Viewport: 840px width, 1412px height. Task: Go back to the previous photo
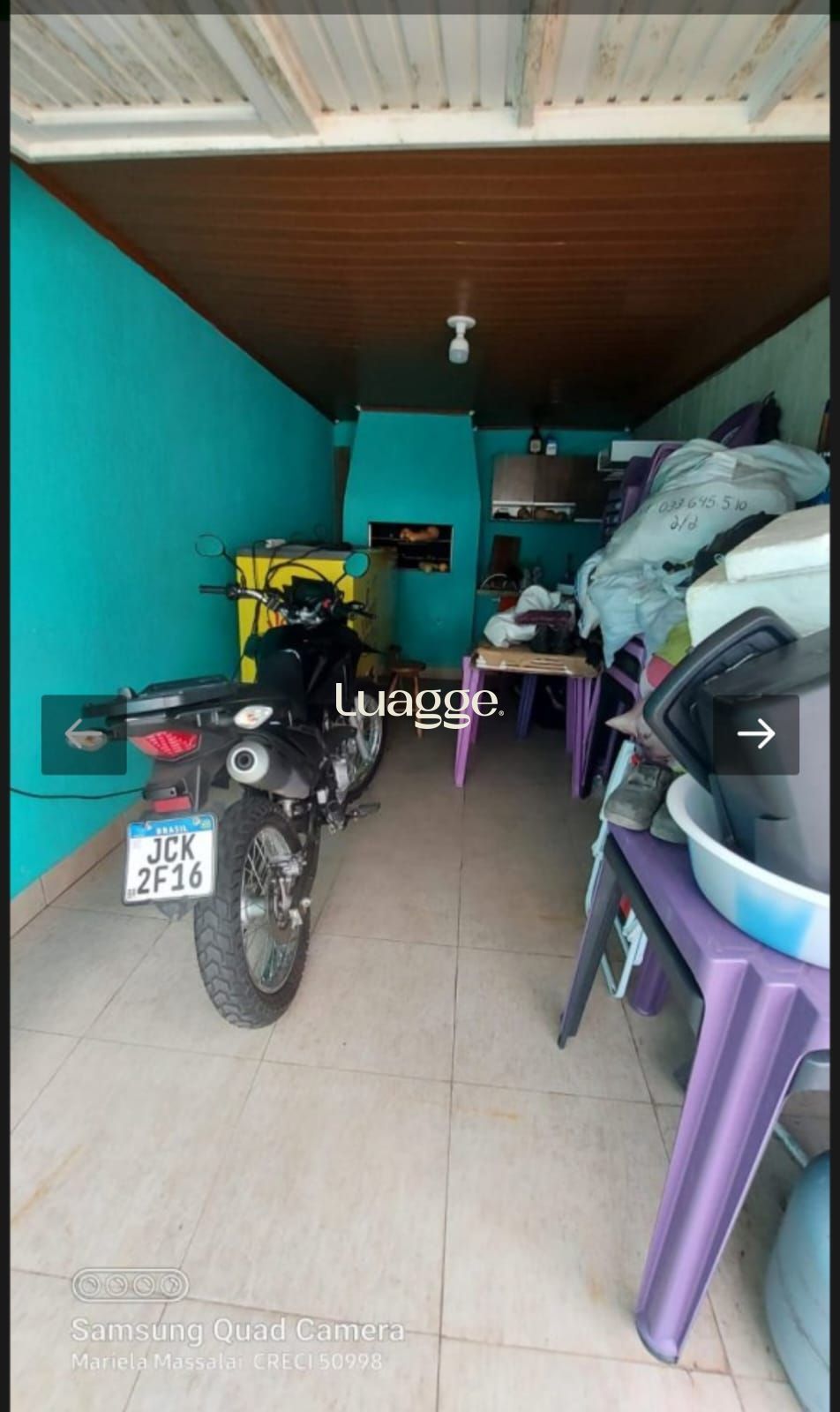[x=84, y=734]
